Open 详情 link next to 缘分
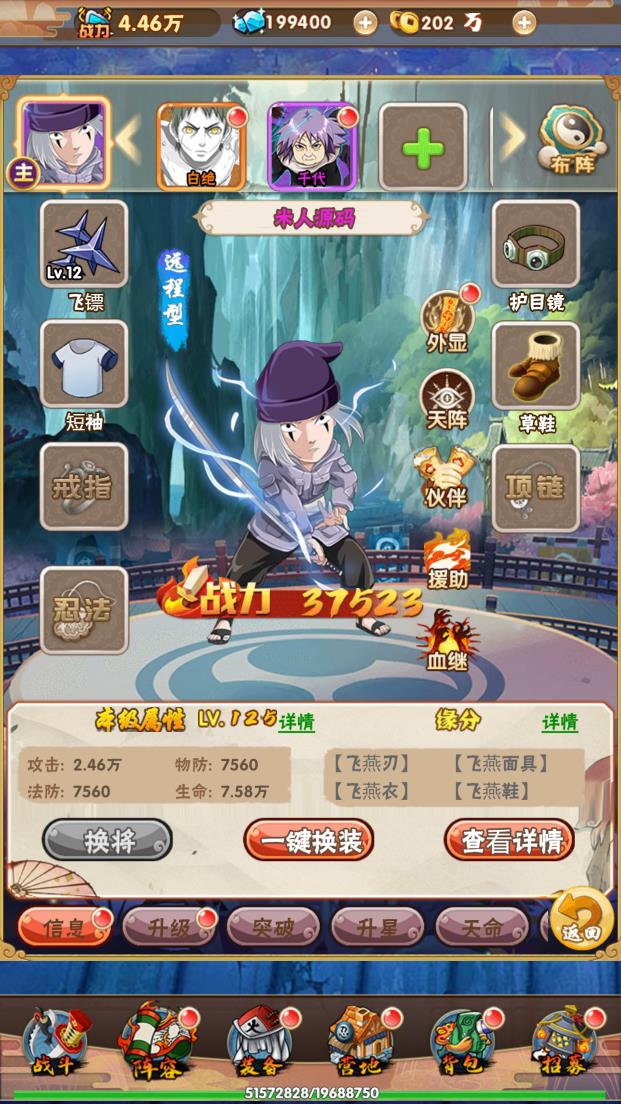This screenshot has height=1104, width=621. [x=559, y=722]
